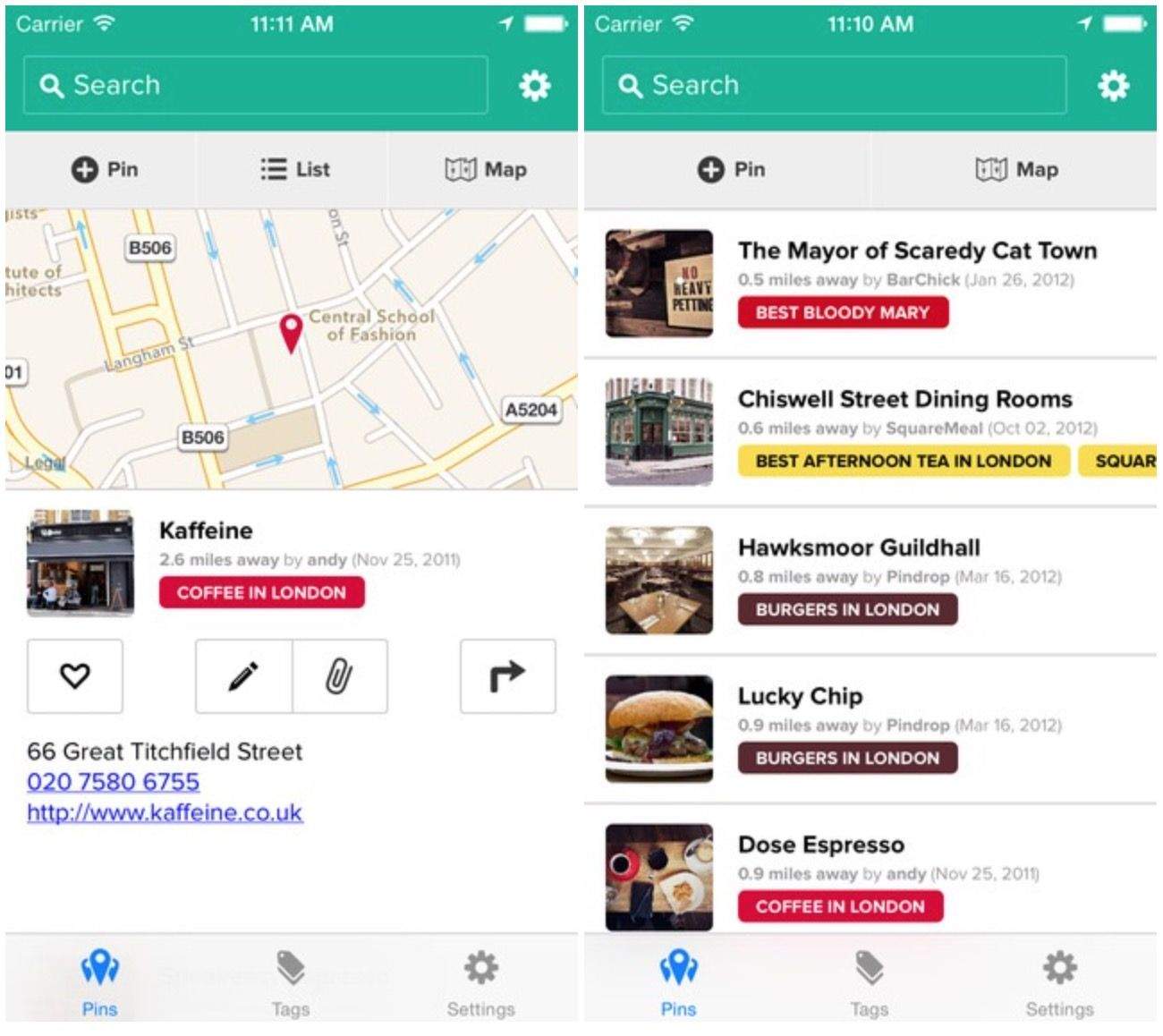Viewport: 1163px width, 1036px height.
Task: Switch to the List view
Action: point(294,169)
